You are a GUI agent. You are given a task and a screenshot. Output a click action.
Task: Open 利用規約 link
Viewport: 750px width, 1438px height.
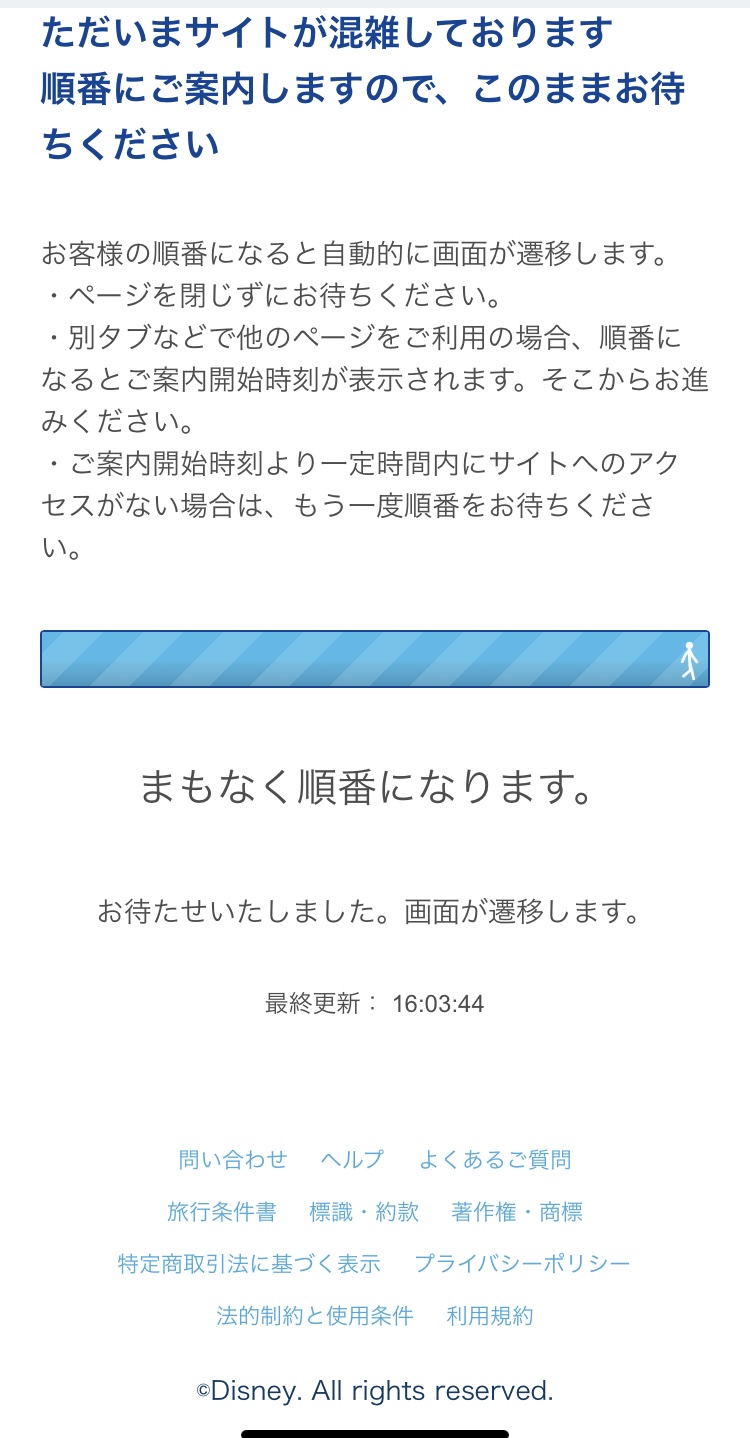pos(490,1316)
